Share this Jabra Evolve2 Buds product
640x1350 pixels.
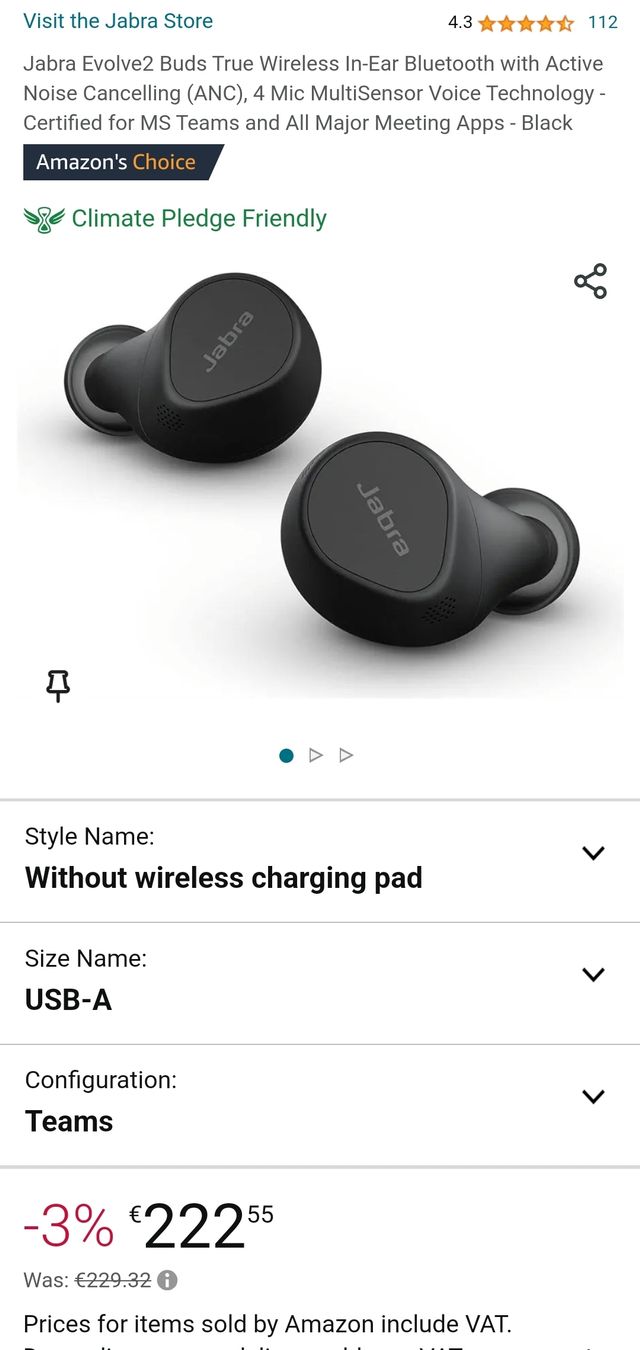pyautogui.click(x=590, y=281)
